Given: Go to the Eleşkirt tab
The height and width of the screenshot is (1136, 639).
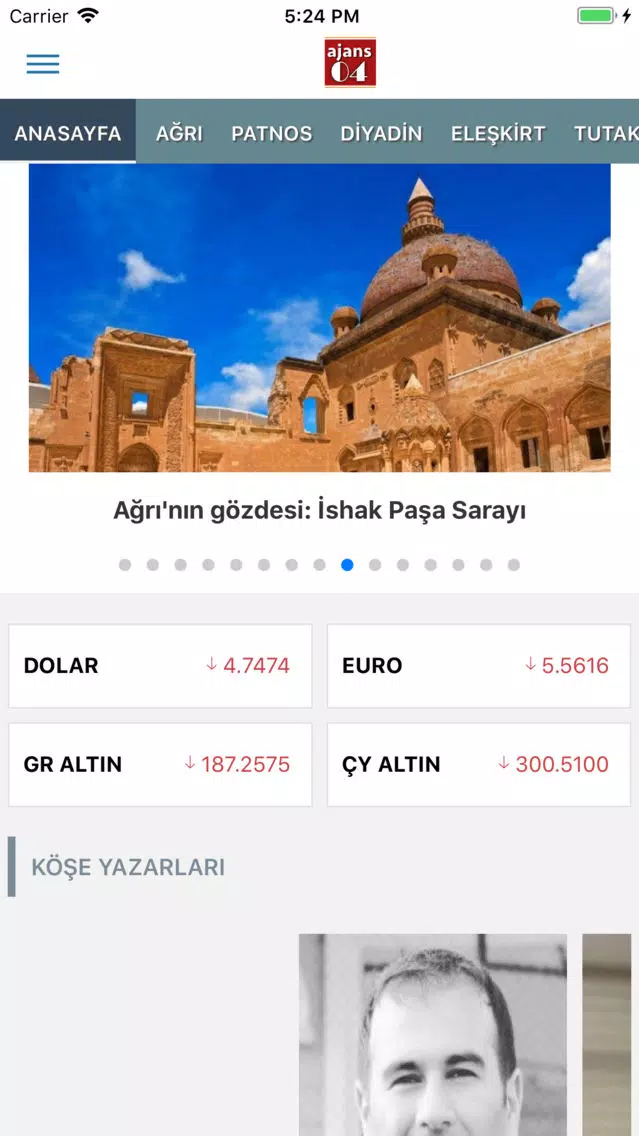Looking at the screenshot, I should [498, 133].
